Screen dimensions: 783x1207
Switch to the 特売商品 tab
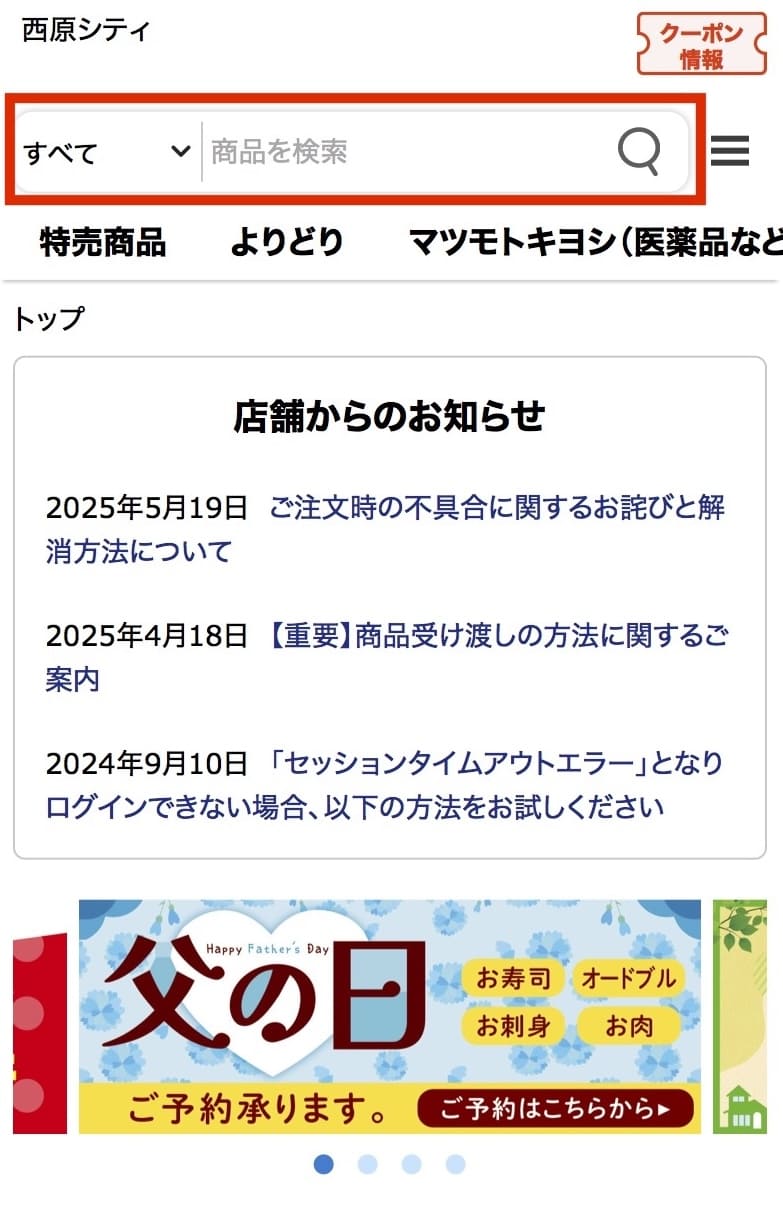103,242
